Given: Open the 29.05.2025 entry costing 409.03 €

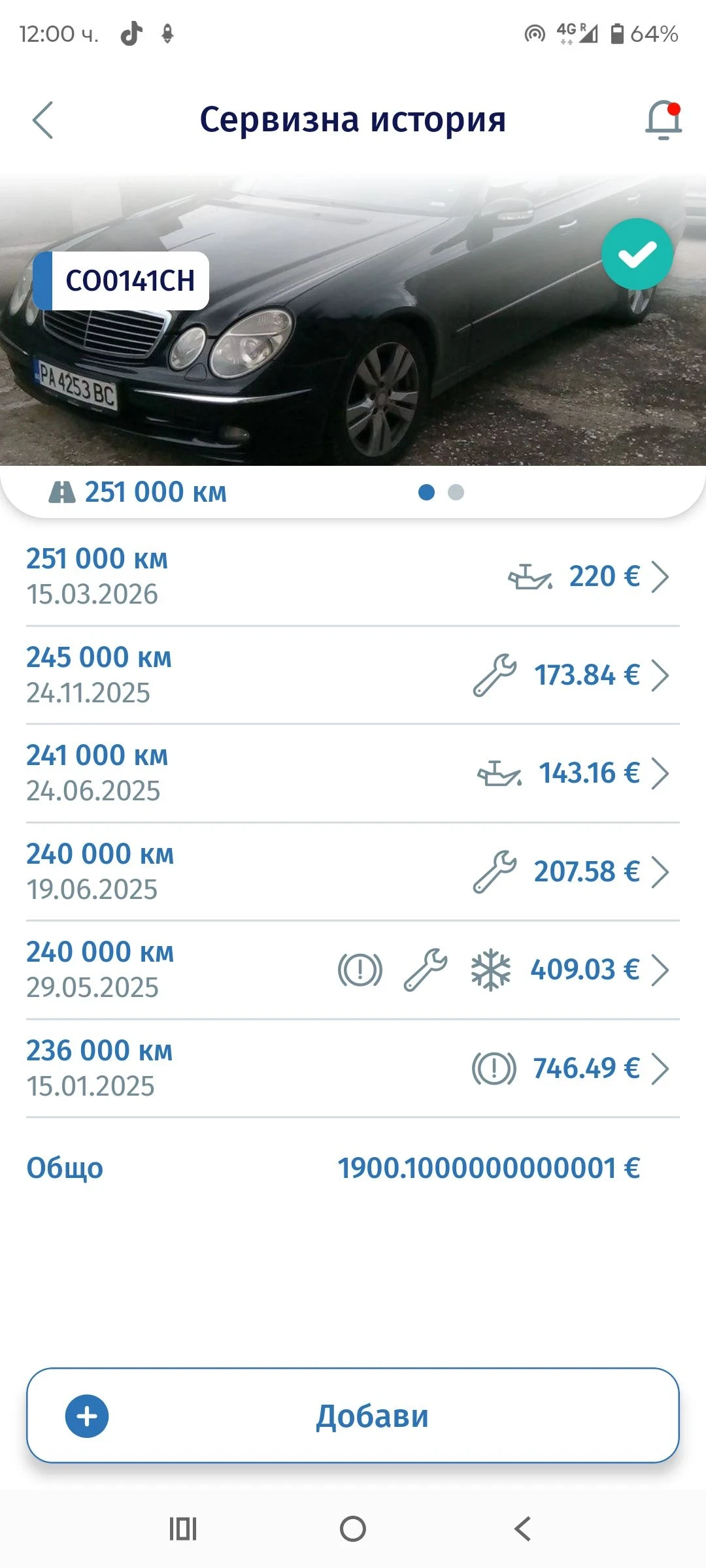Looking at the screenshot, I should pos(353,970).
